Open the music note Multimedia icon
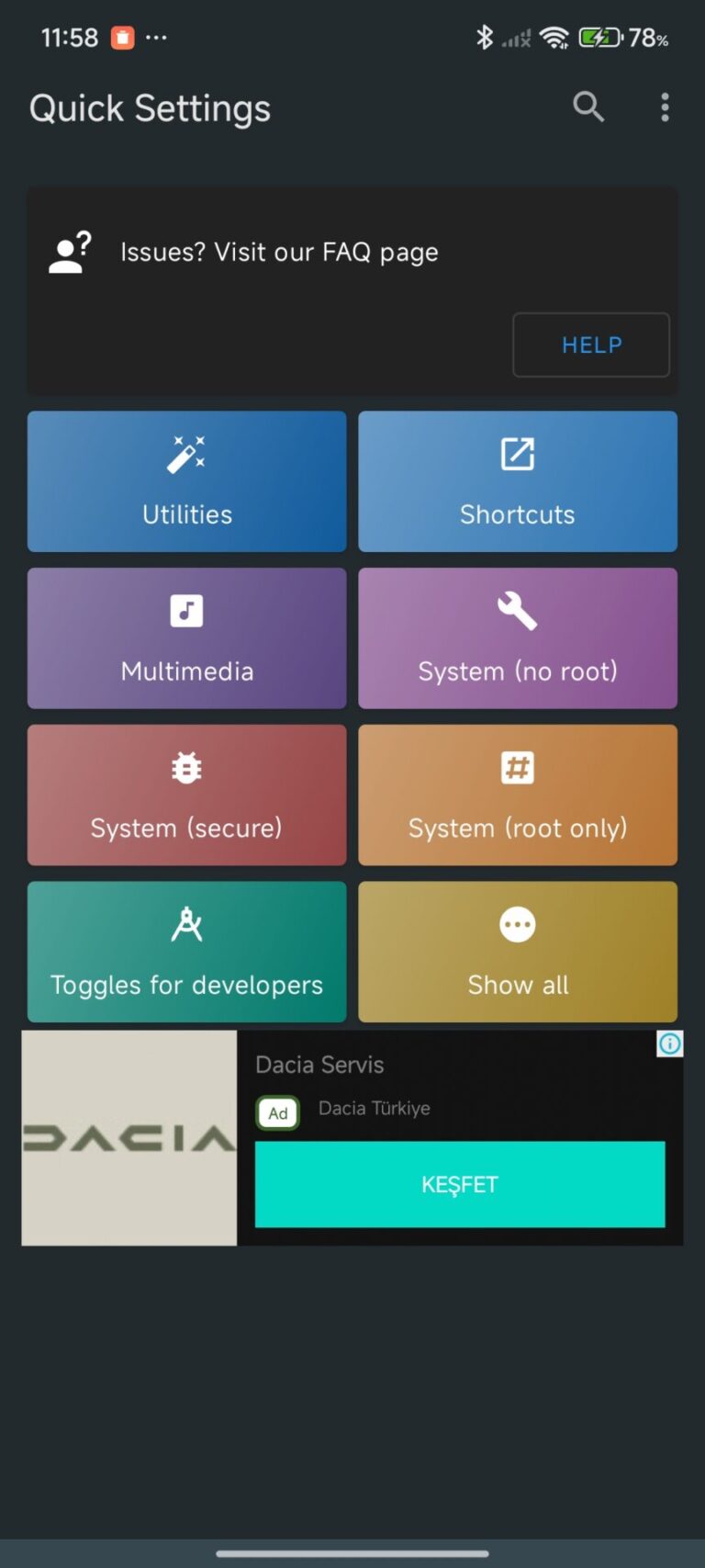 186,609
